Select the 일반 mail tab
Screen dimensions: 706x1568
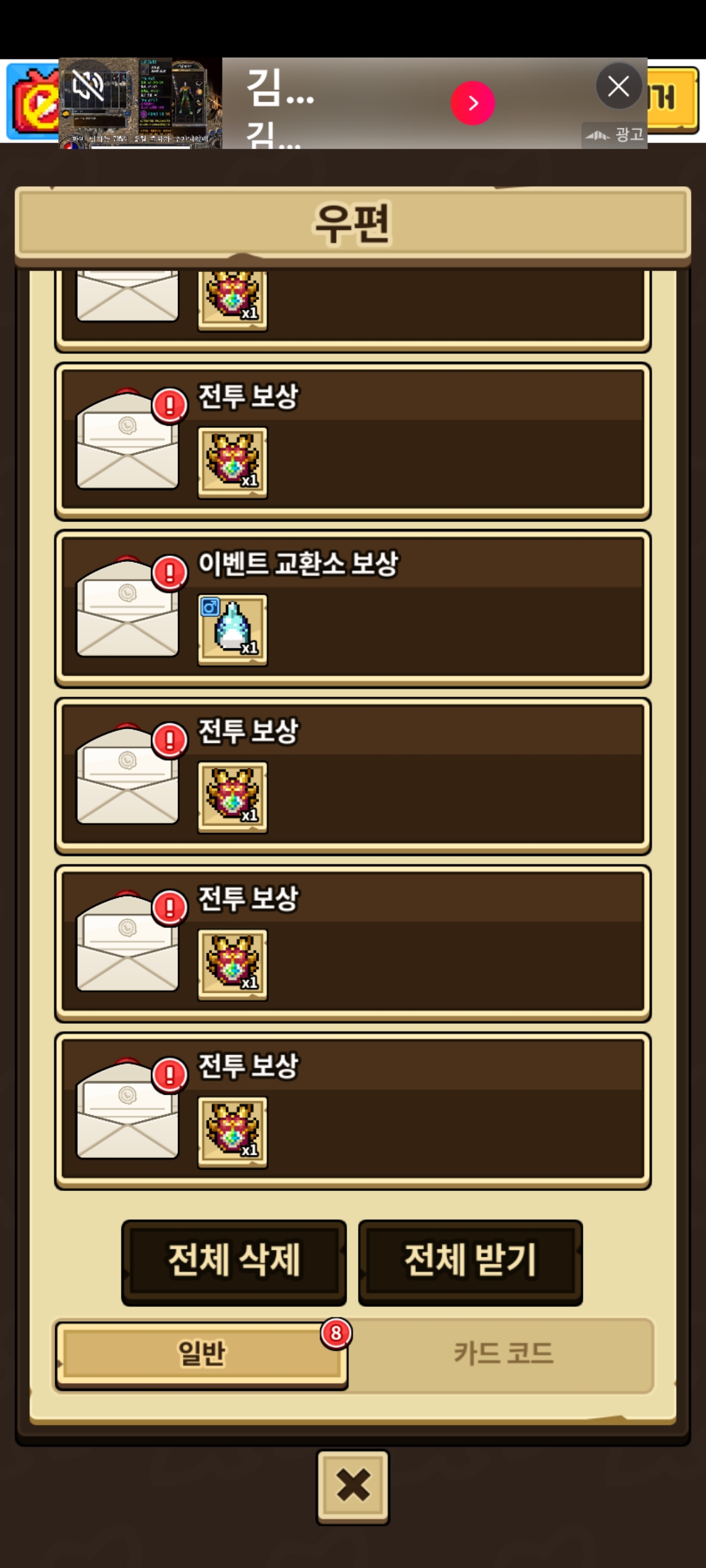tap(201, 1353)
